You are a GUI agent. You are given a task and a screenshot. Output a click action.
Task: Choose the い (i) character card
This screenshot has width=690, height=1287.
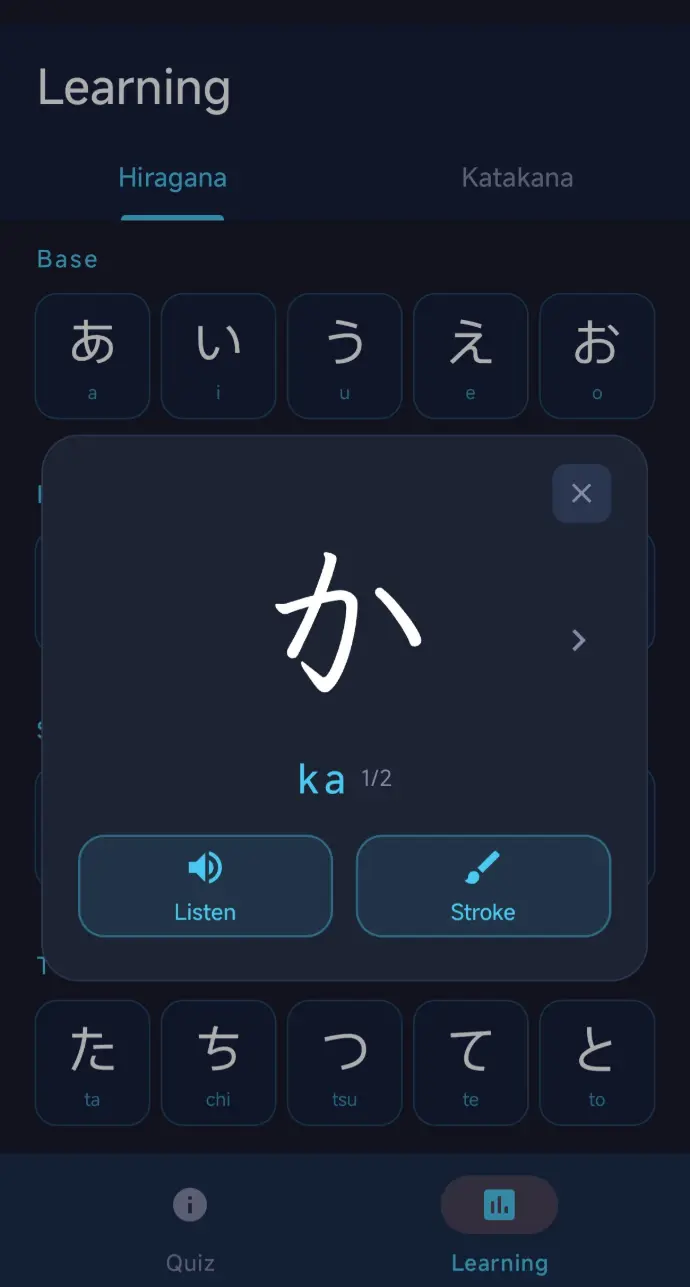click(218, 356)
